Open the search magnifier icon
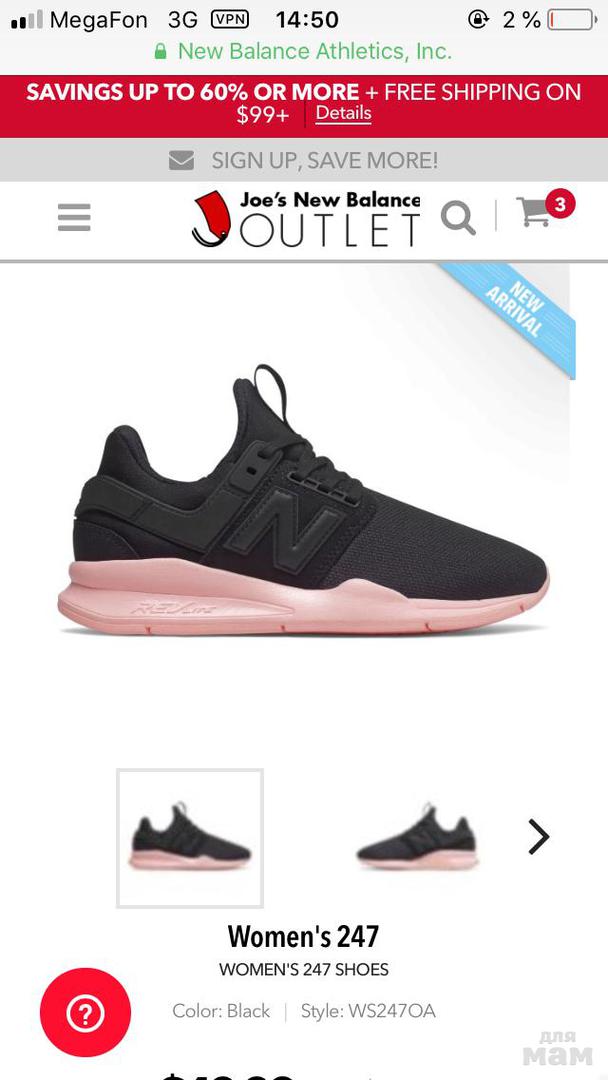The width and height of the screenshot is (608, 1080). tap(458, 217)
